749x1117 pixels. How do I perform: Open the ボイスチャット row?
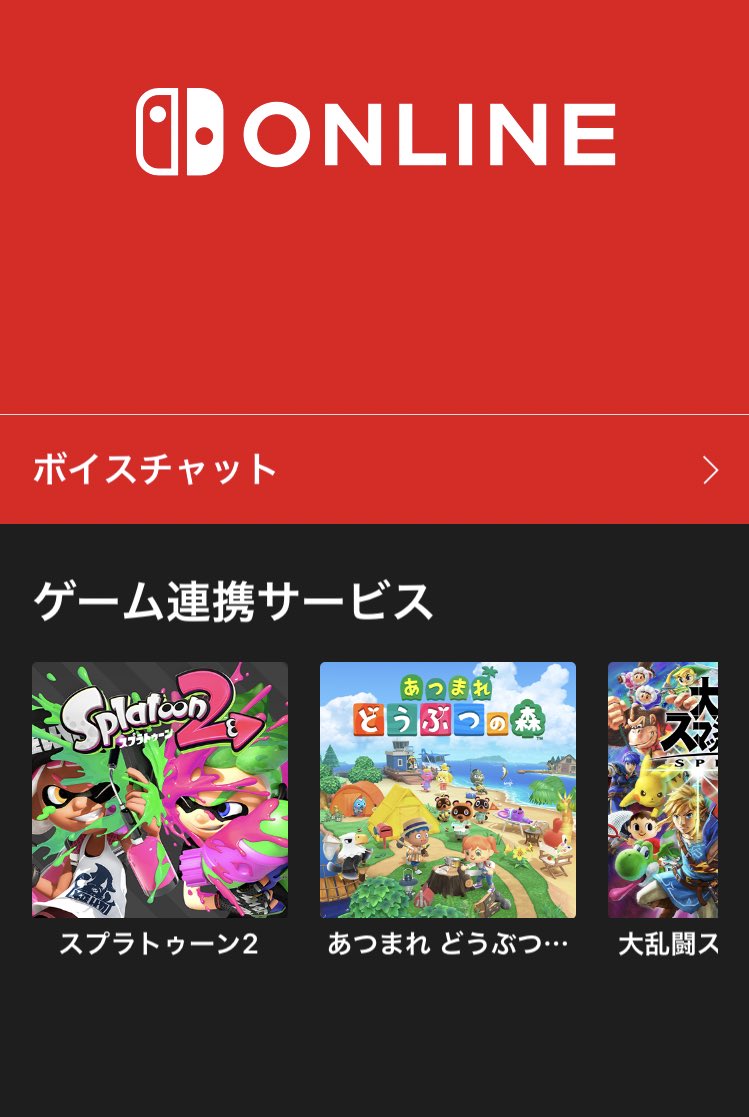[x=374, y=469]
